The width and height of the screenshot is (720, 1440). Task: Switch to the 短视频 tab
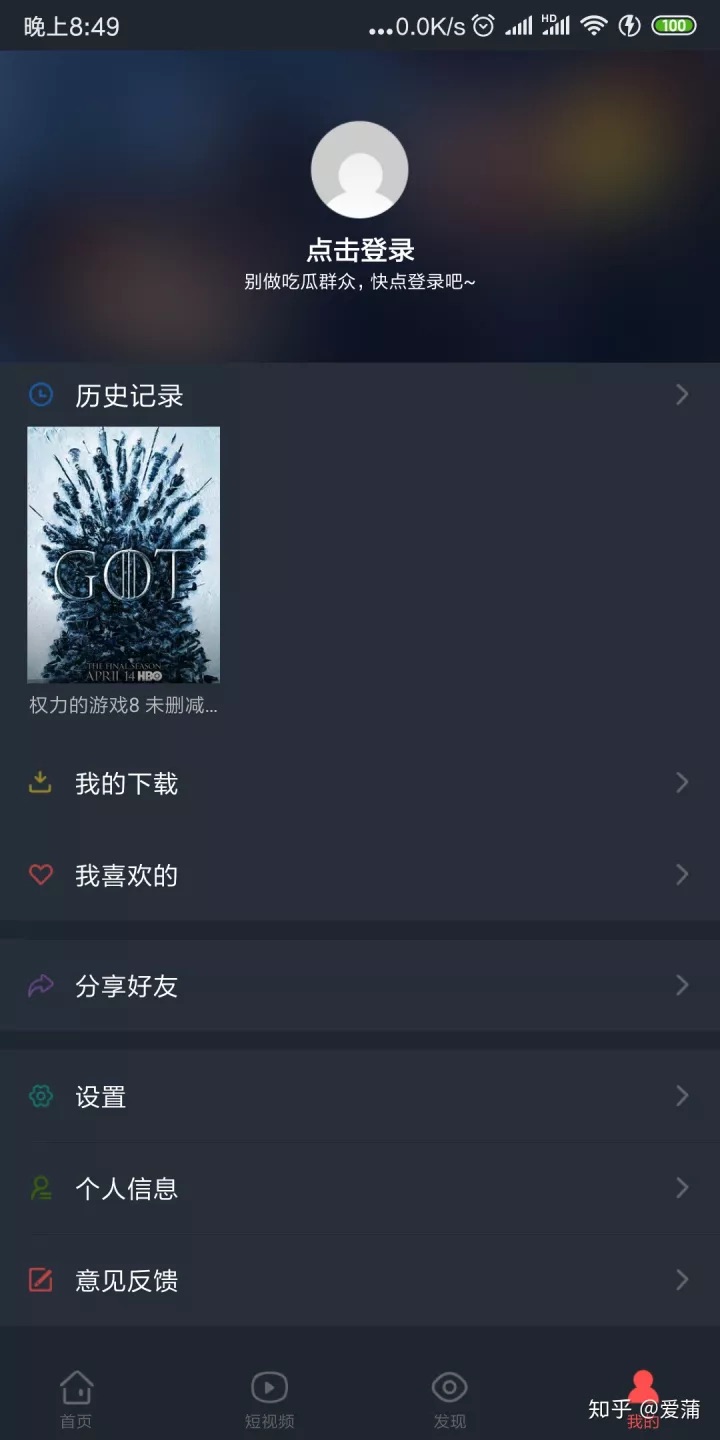click(x=269, y=1398)
